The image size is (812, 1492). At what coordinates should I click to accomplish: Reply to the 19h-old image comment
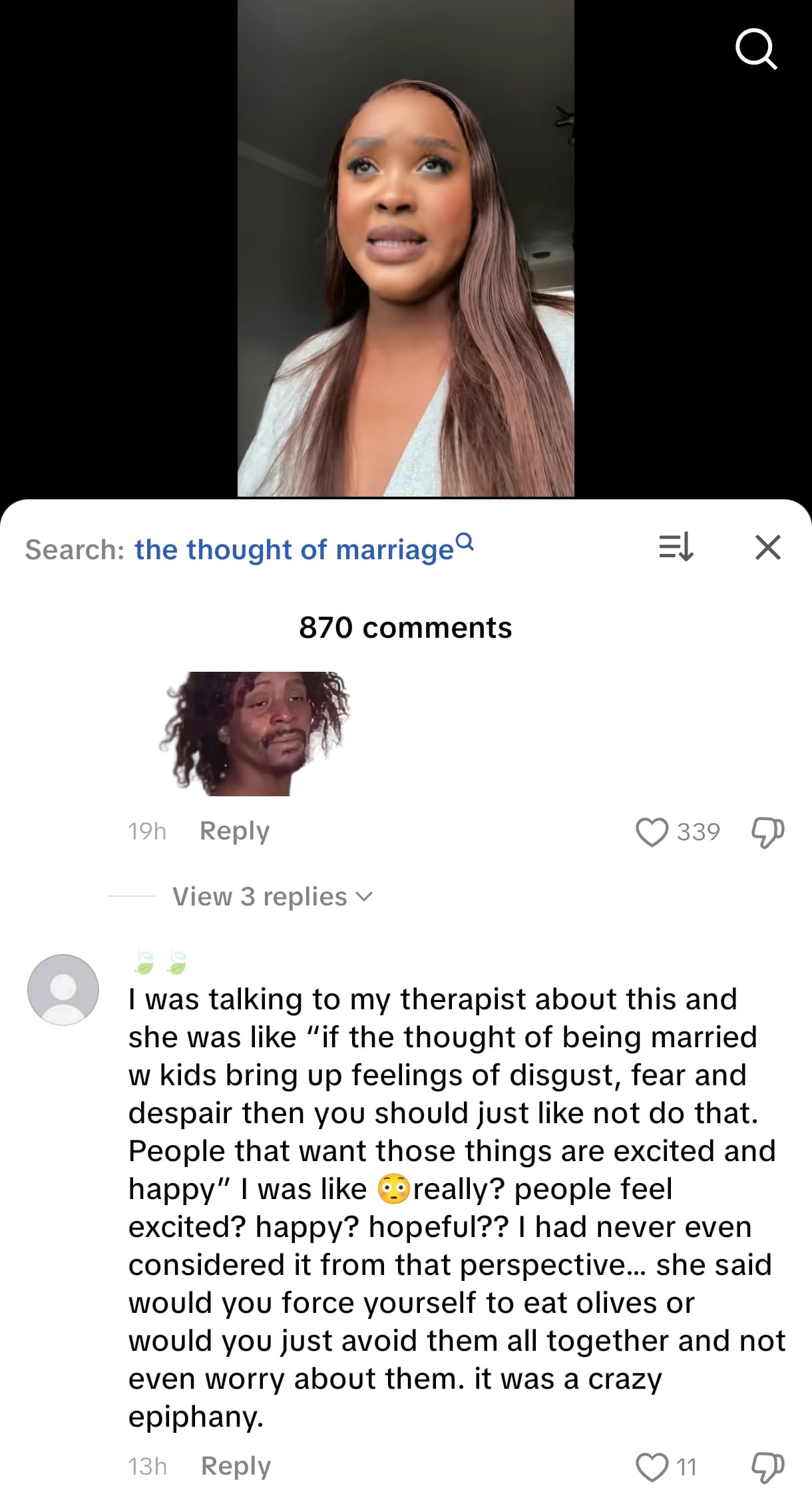click(x=234, y=831)
